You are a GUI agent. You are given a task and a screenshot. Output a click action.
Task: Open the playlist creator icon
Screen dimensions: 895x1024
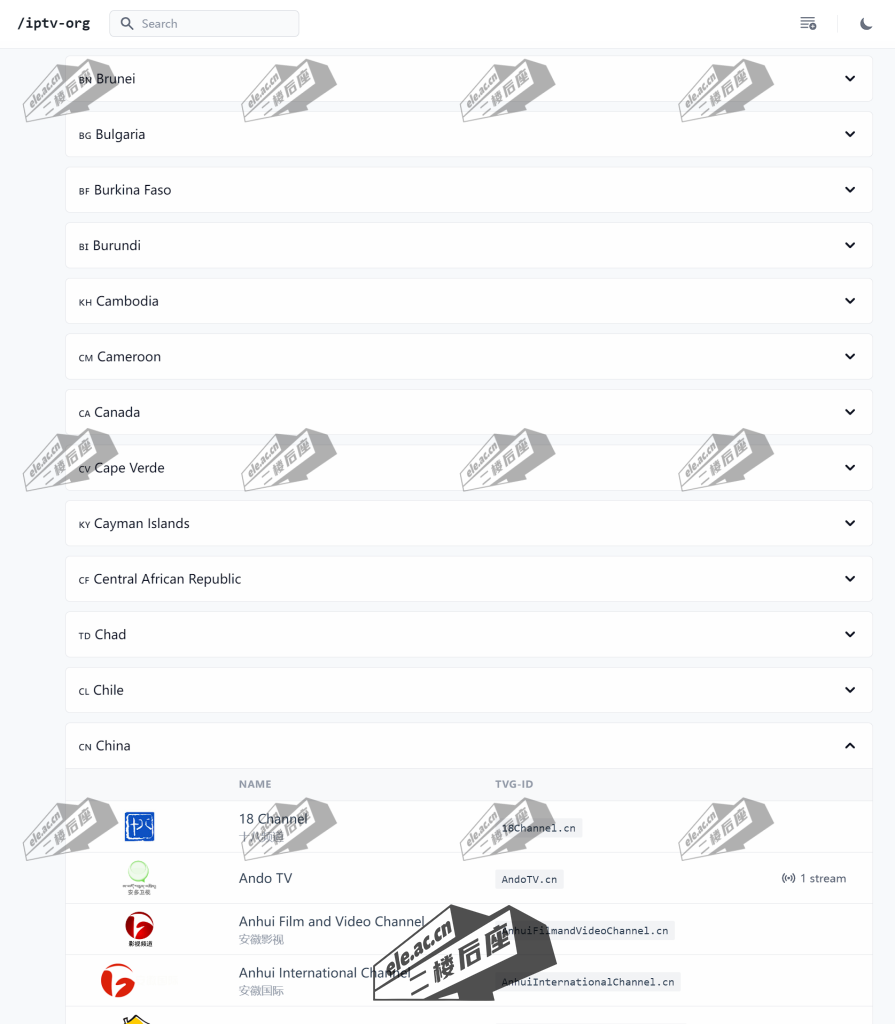pos(808,23)
